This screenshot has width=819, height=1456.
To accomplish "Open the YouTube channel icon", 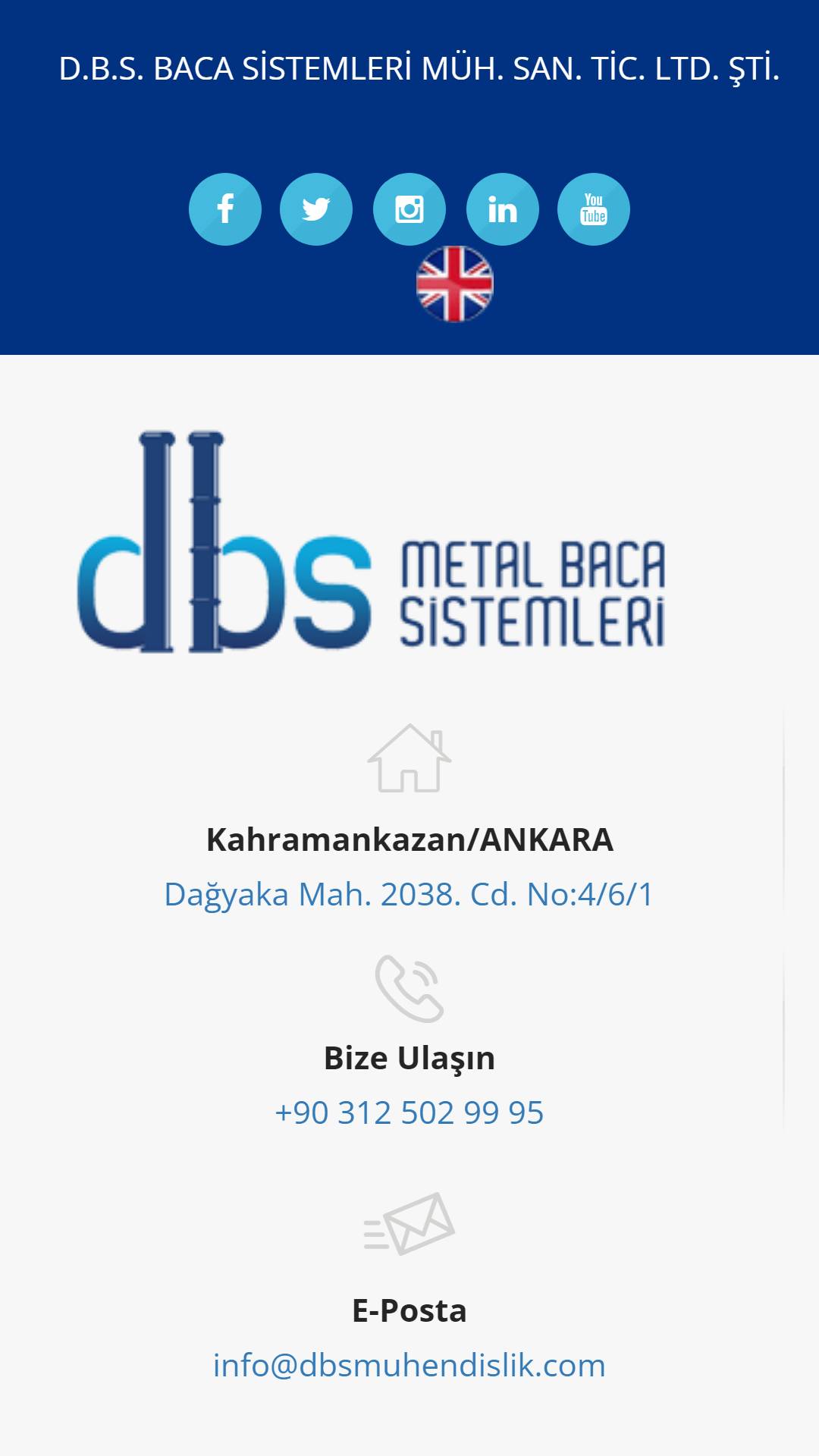I will [x=594, y=209].
